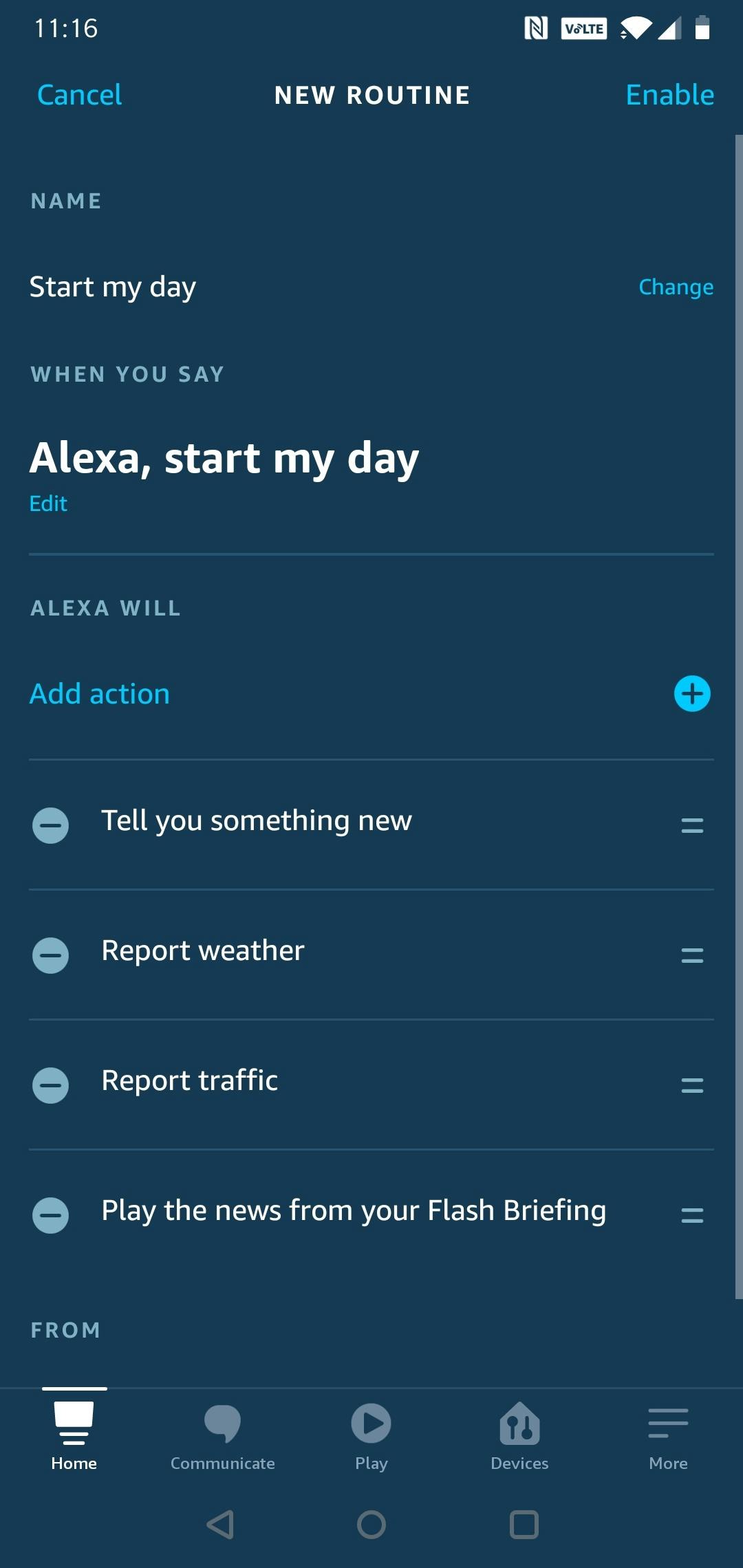Open the Flash Briefing news action

pyautogui.click(x=354, y=1211)
